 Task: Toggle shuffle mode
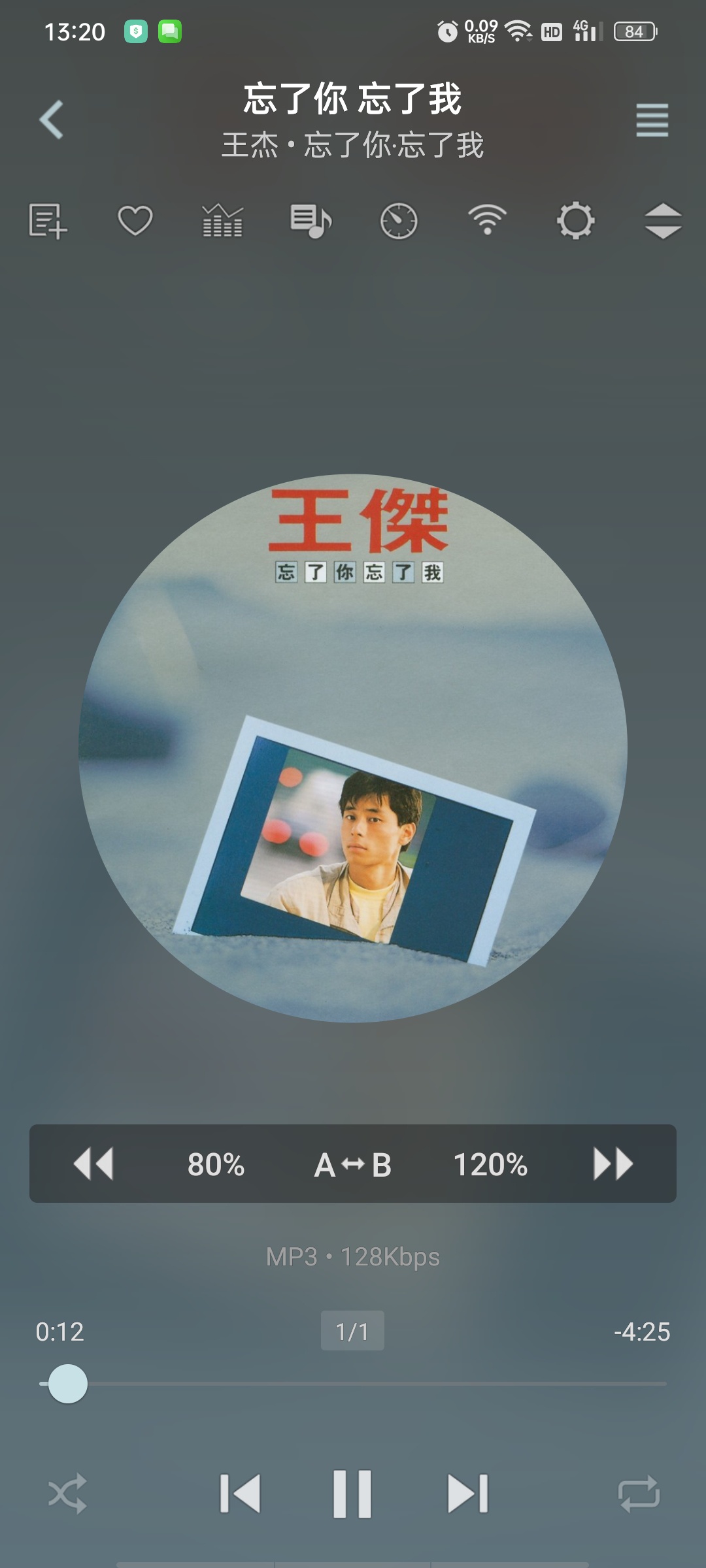coord(67,1494)
